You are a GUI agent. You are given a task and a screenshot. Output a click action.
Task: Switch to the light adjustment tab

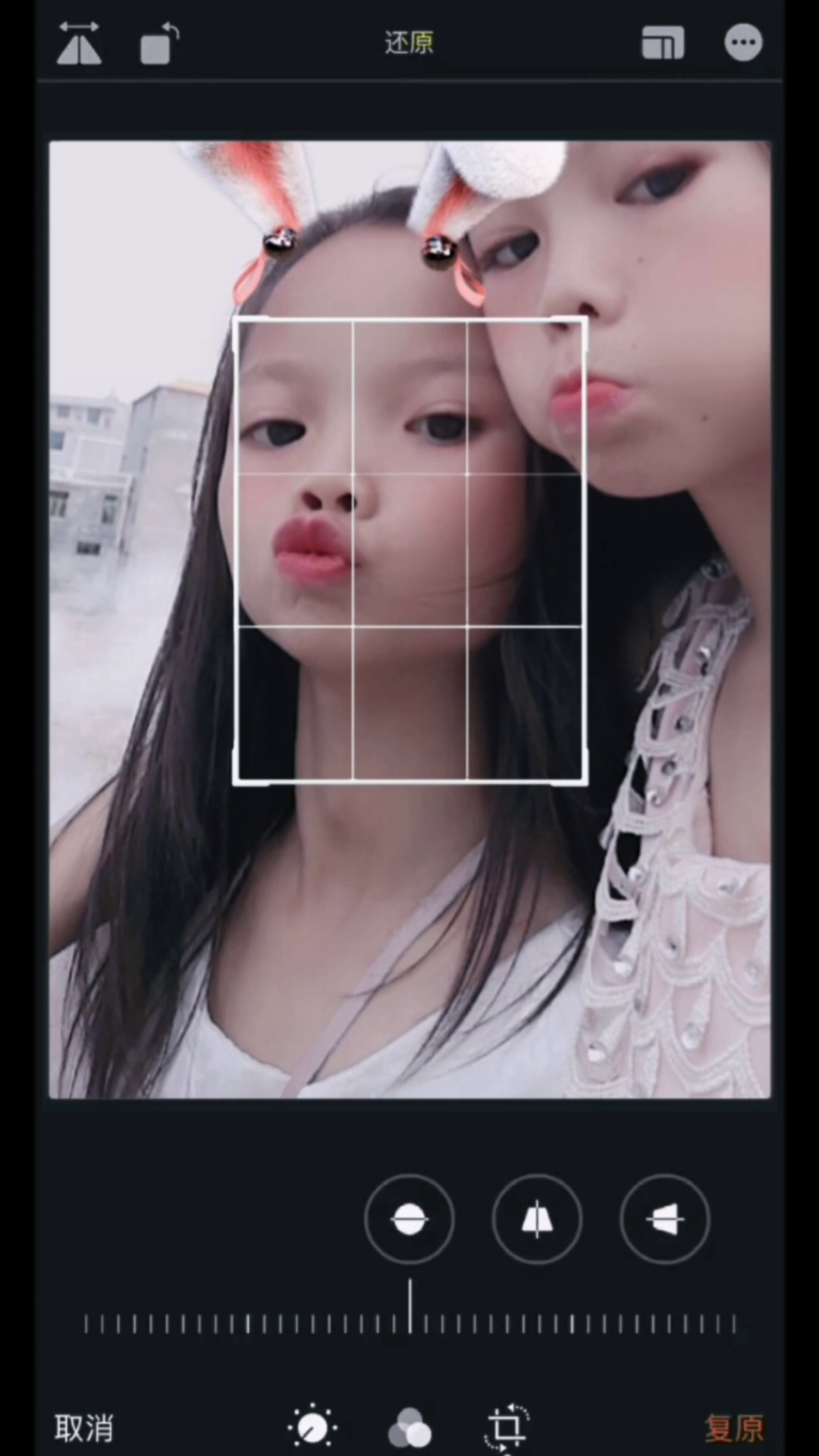point(312,1429)
